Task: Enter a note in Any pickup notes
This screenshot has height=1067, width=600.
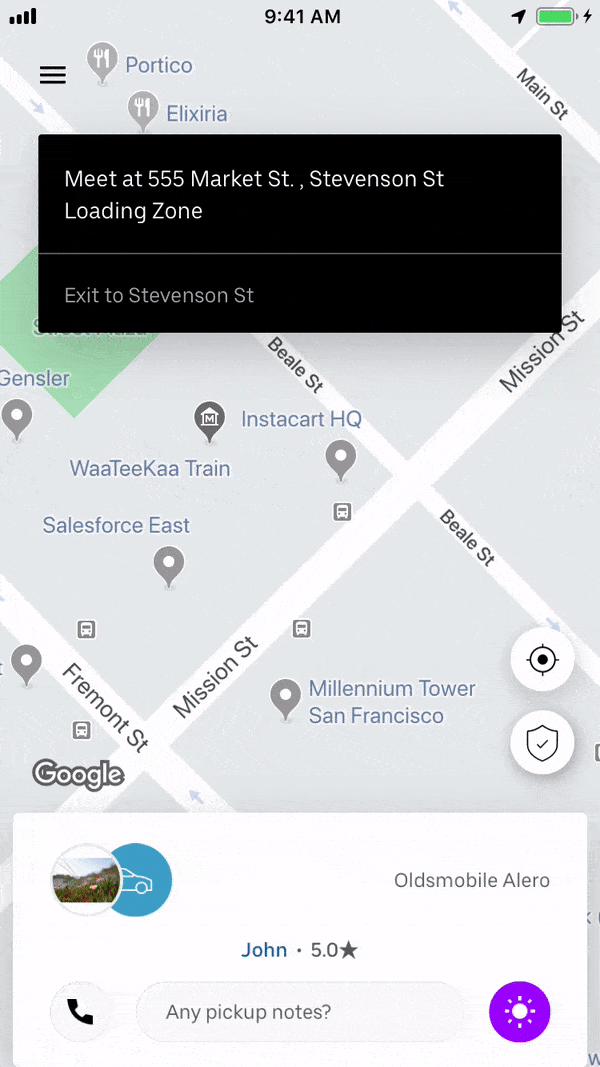Action: 300,1012
